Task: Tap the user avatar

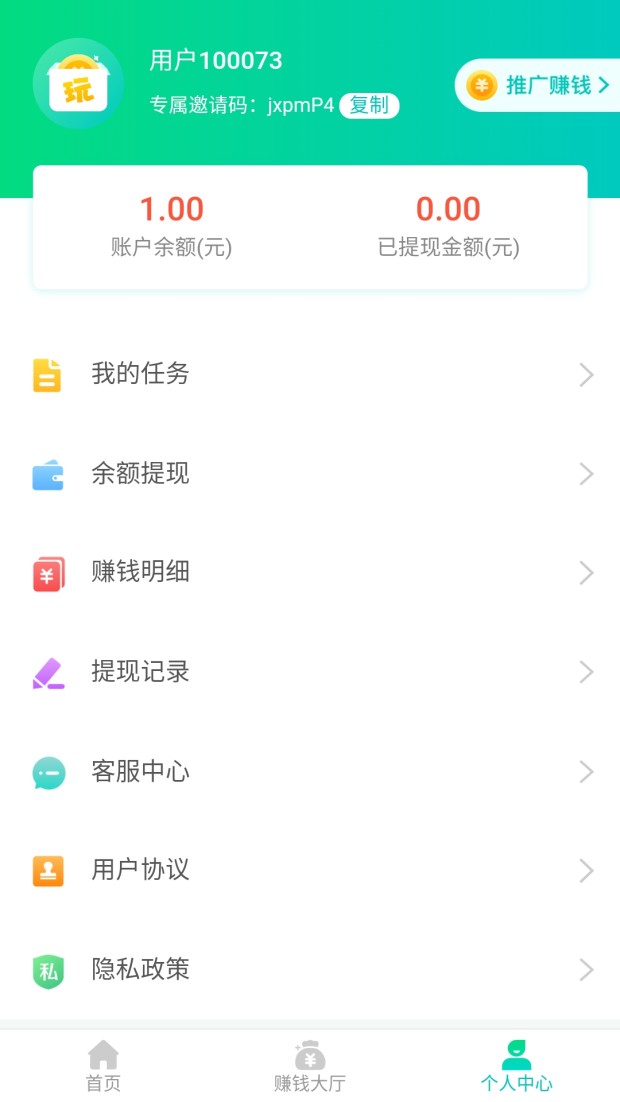Action: pyautogui.click(x=78, y=84)
